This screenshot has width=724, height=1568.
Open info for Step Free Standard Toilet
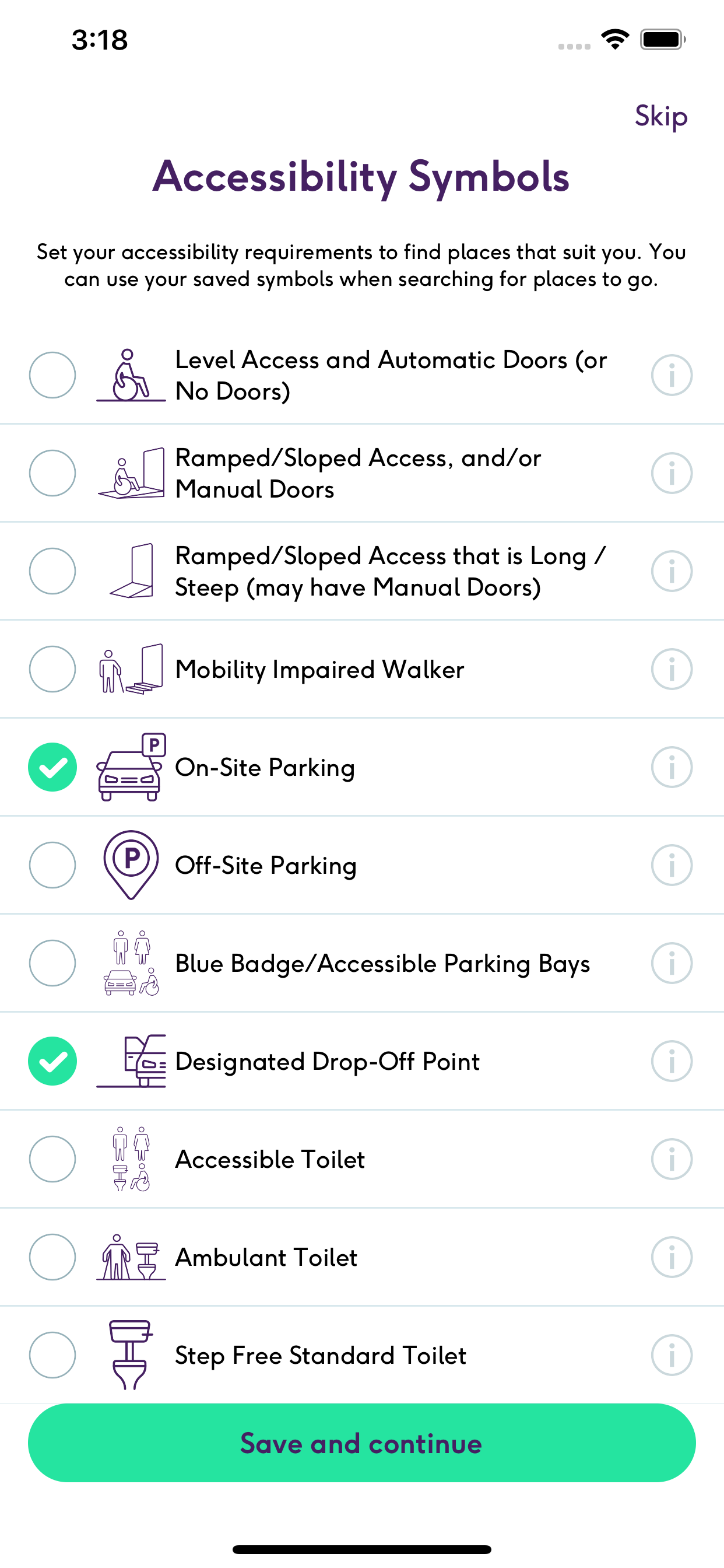tap(671, 1355)
